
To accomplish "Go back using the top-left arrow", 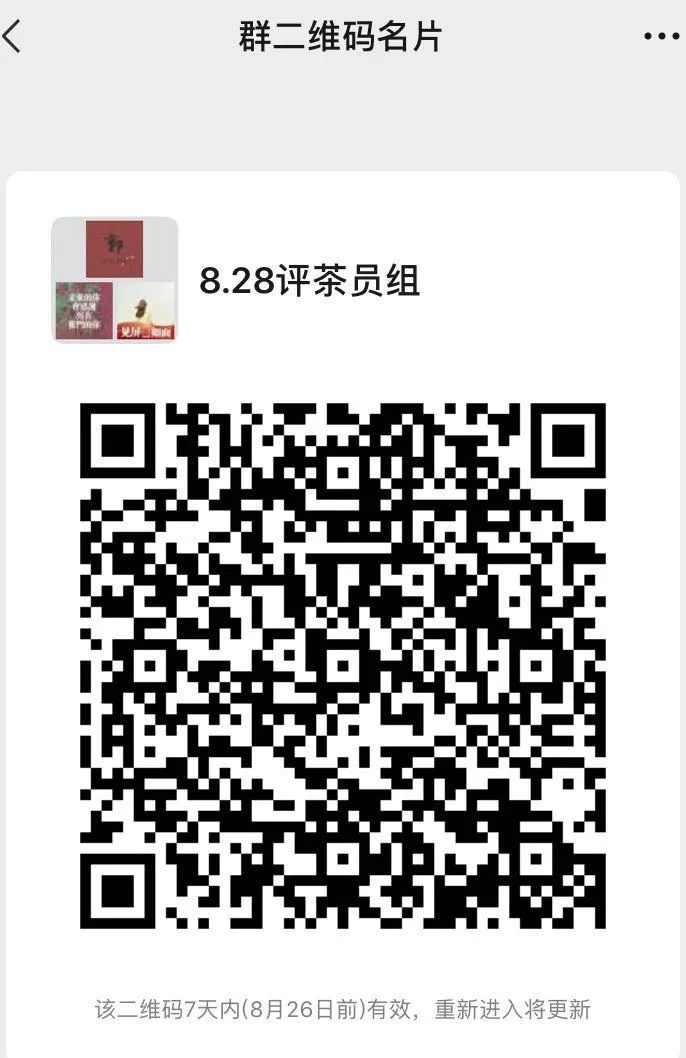I will tap(13, 37).
